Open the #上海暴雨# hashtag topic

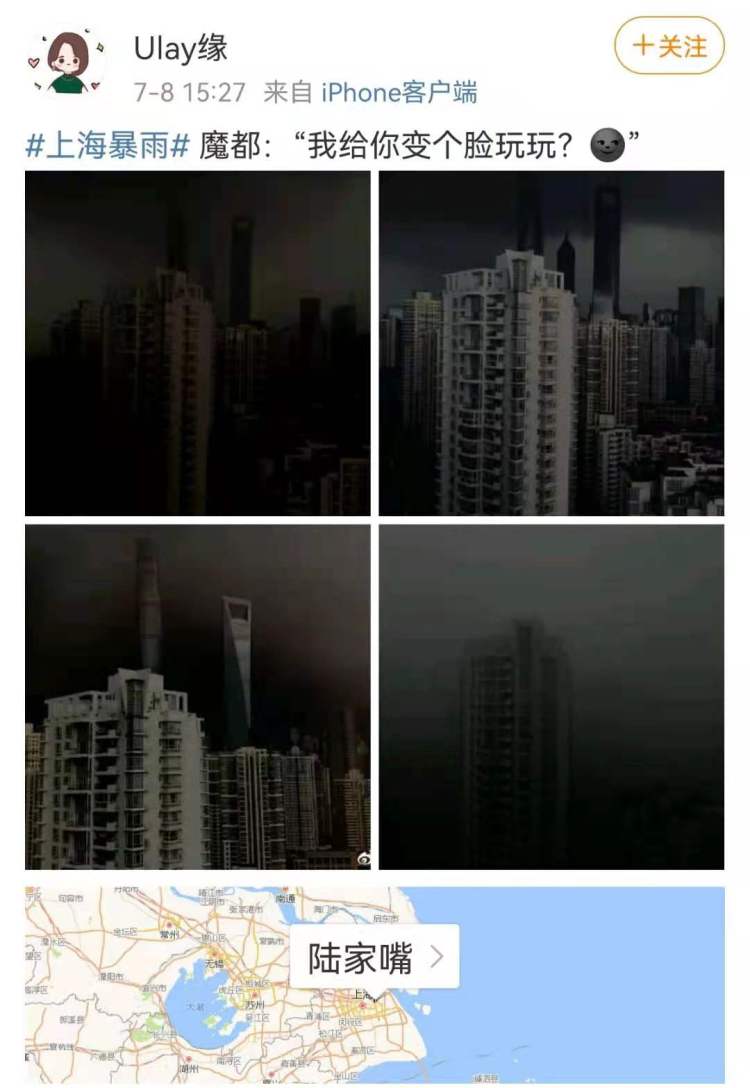tap(107, 146)
